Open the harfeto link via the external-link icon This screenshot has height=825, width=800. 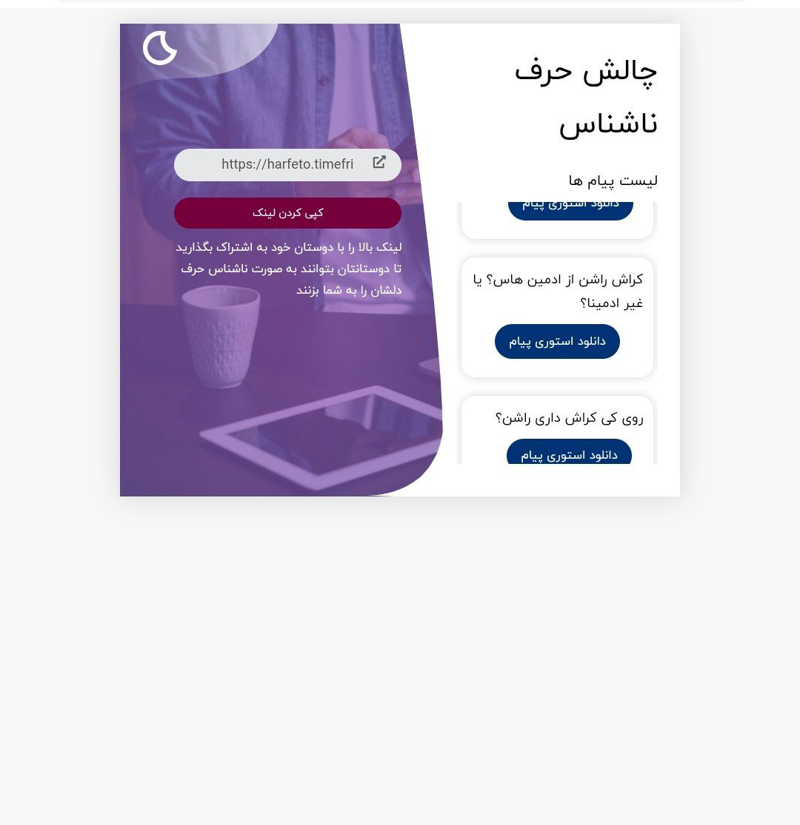point(379,163)
